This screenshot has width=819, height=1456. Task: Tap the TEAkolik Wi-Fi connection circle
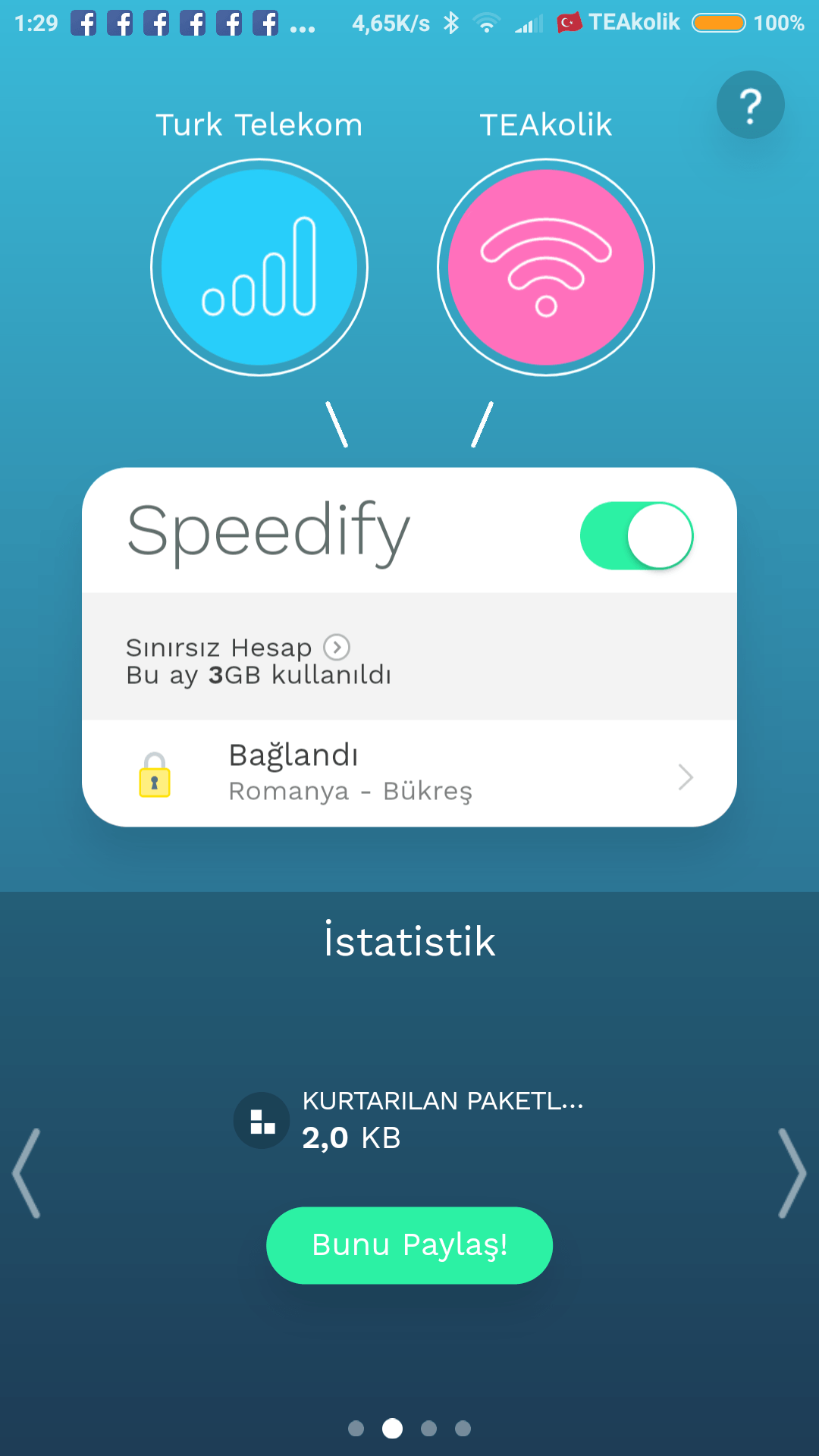pos(546,267)
